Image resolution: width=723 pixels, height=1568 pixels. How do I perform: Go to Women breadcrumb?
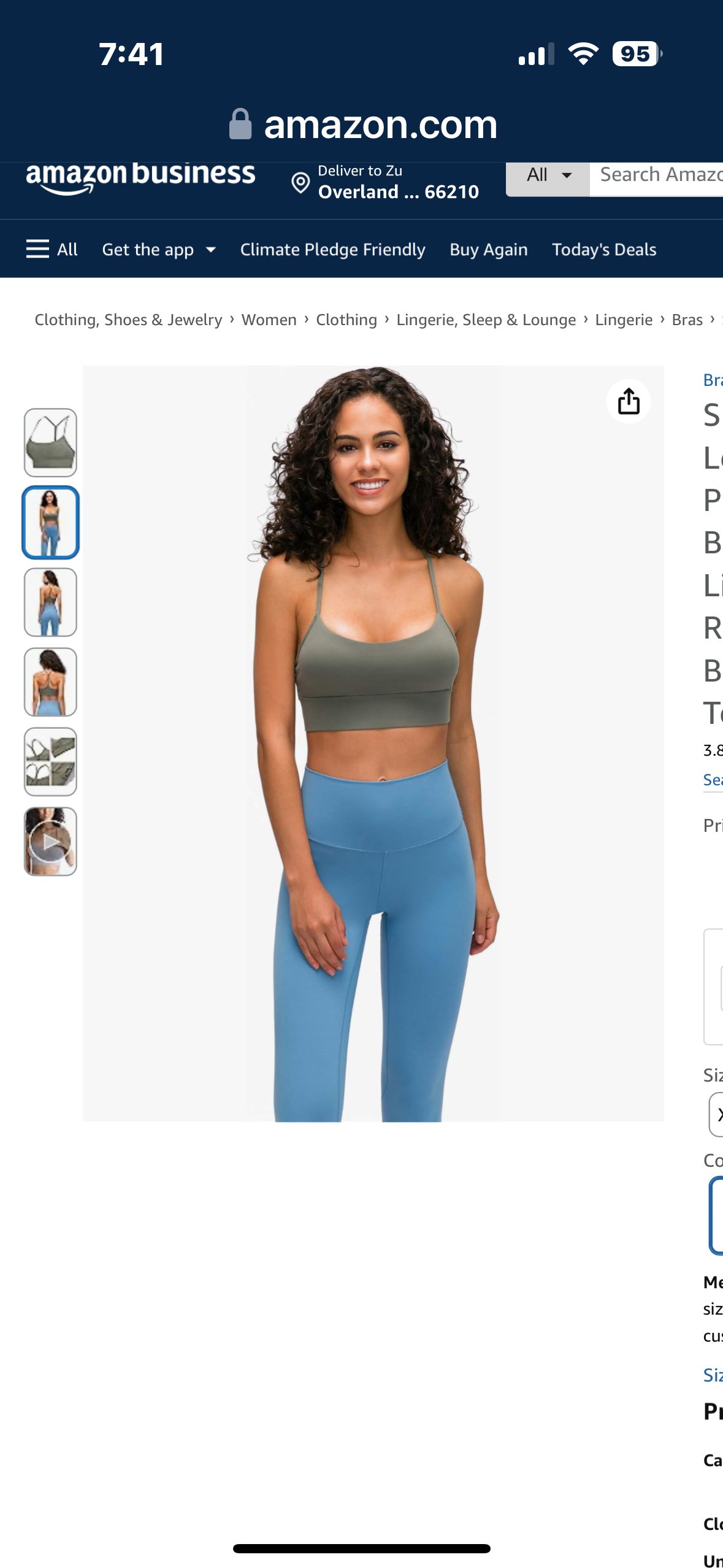(269, 320)
